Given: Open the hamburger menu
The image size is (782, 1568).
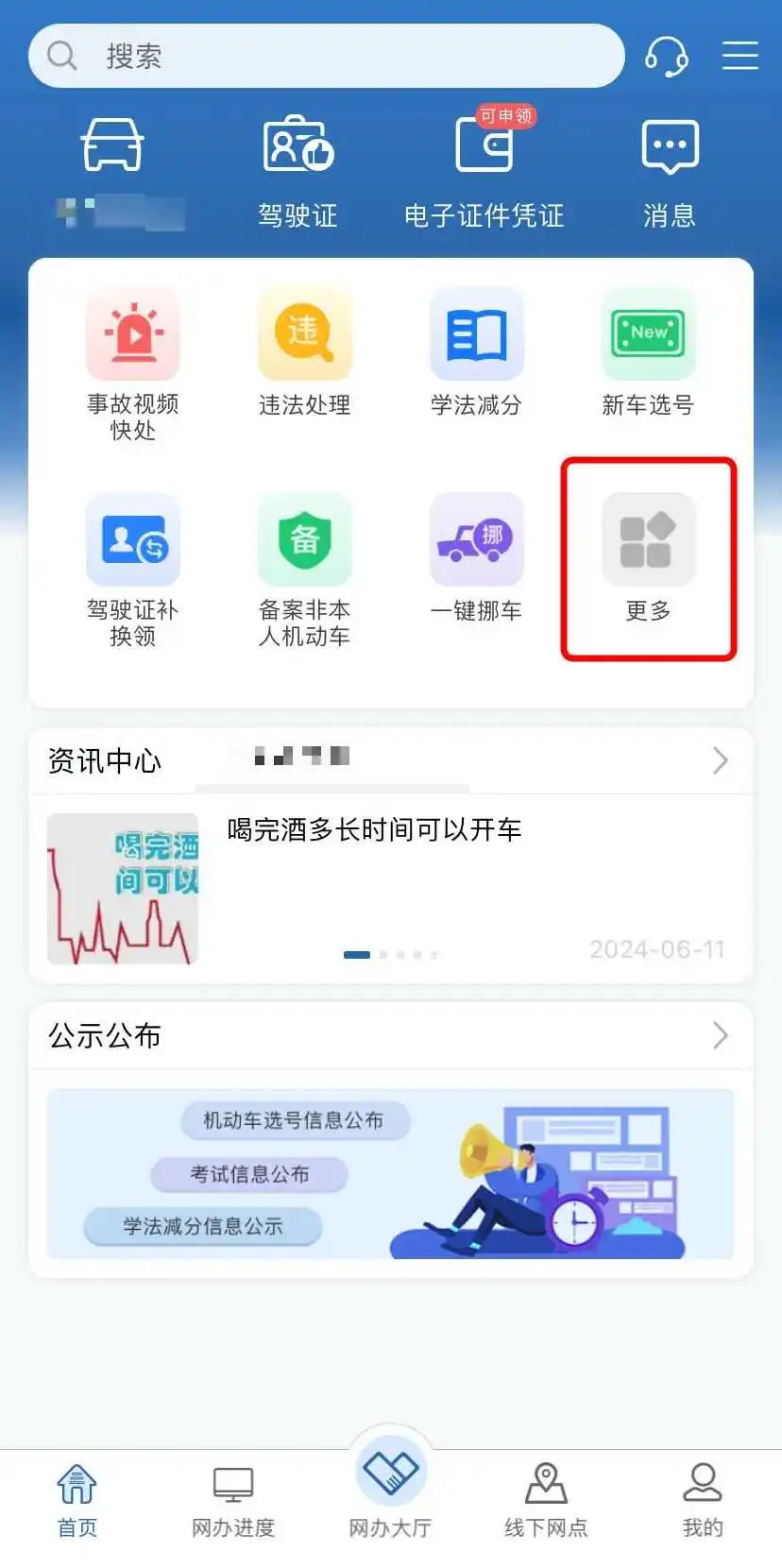Looking at the screenshot, I should click(739, 56).
